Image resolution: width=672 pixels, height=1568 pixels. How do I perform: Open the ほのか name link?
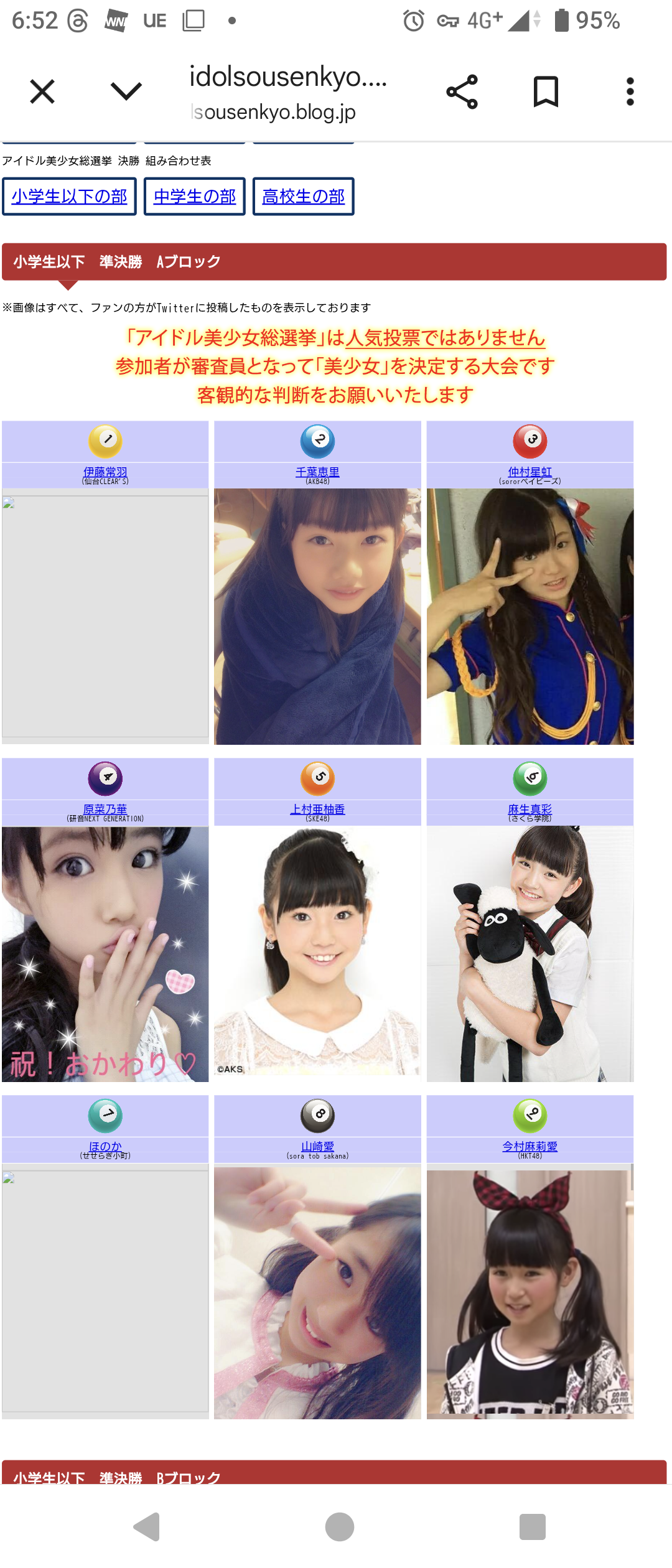[105, 1146]
